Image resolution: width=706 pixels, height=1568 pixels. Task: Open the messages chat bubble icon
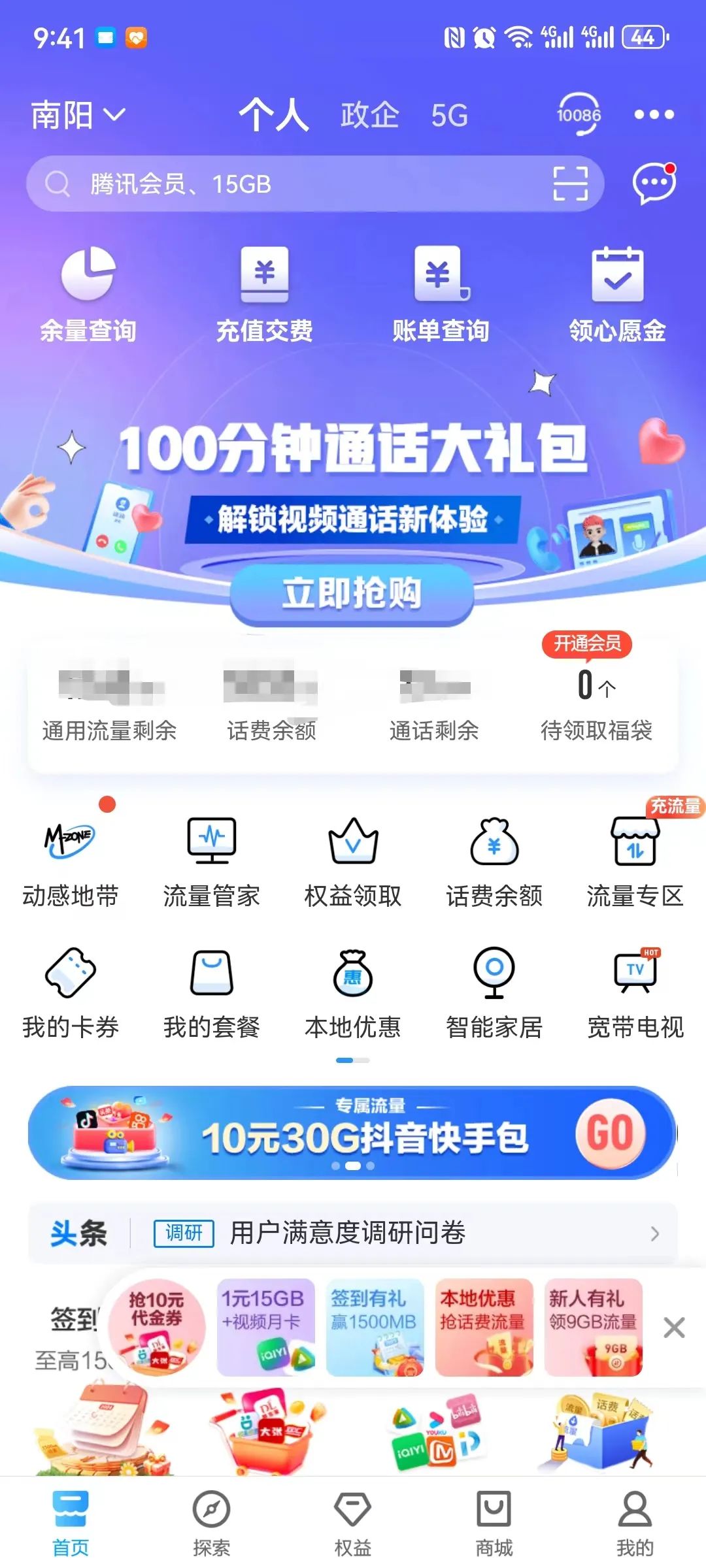point(653,184)
